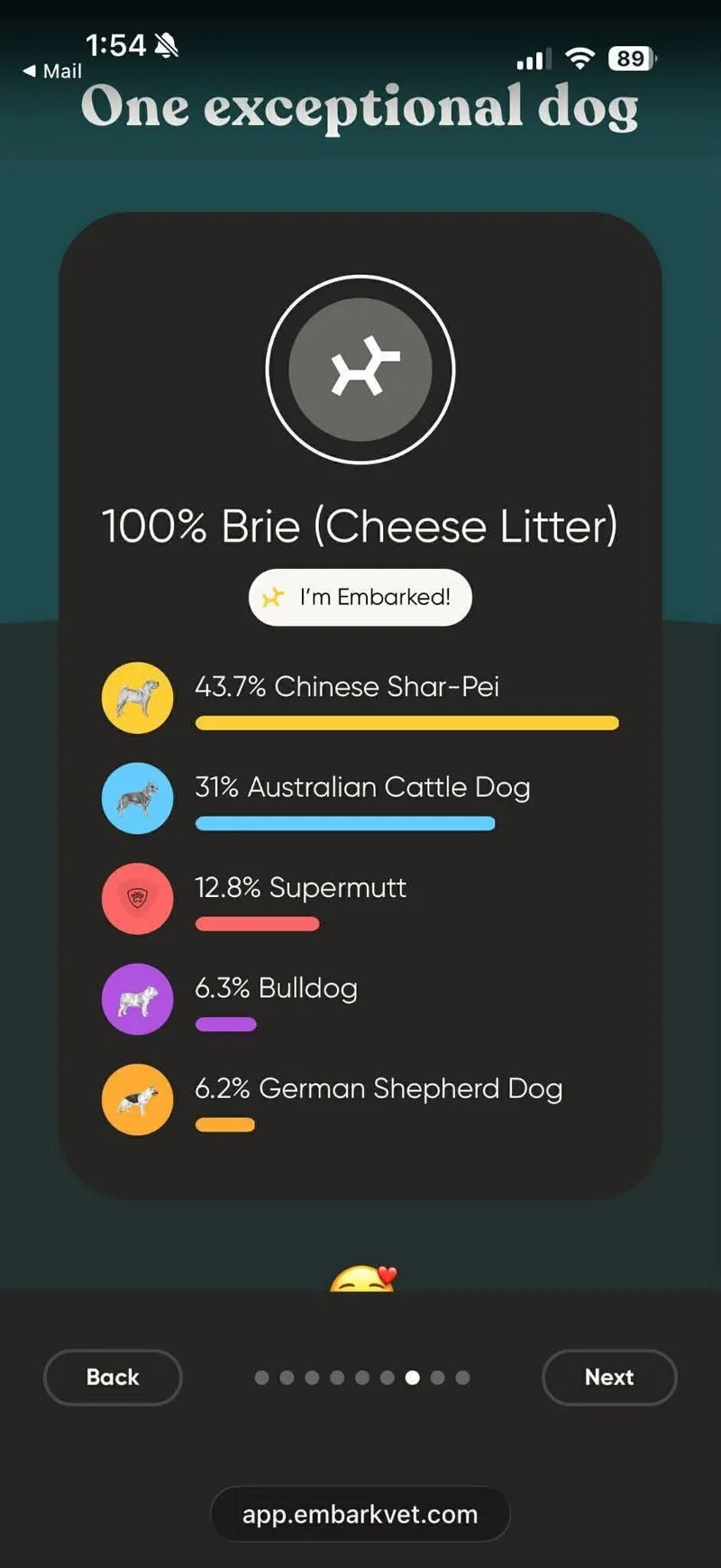The width and height of the screenshot is (721, 1568).
Task: Go to the Next results page
Action: [609, 1377]
